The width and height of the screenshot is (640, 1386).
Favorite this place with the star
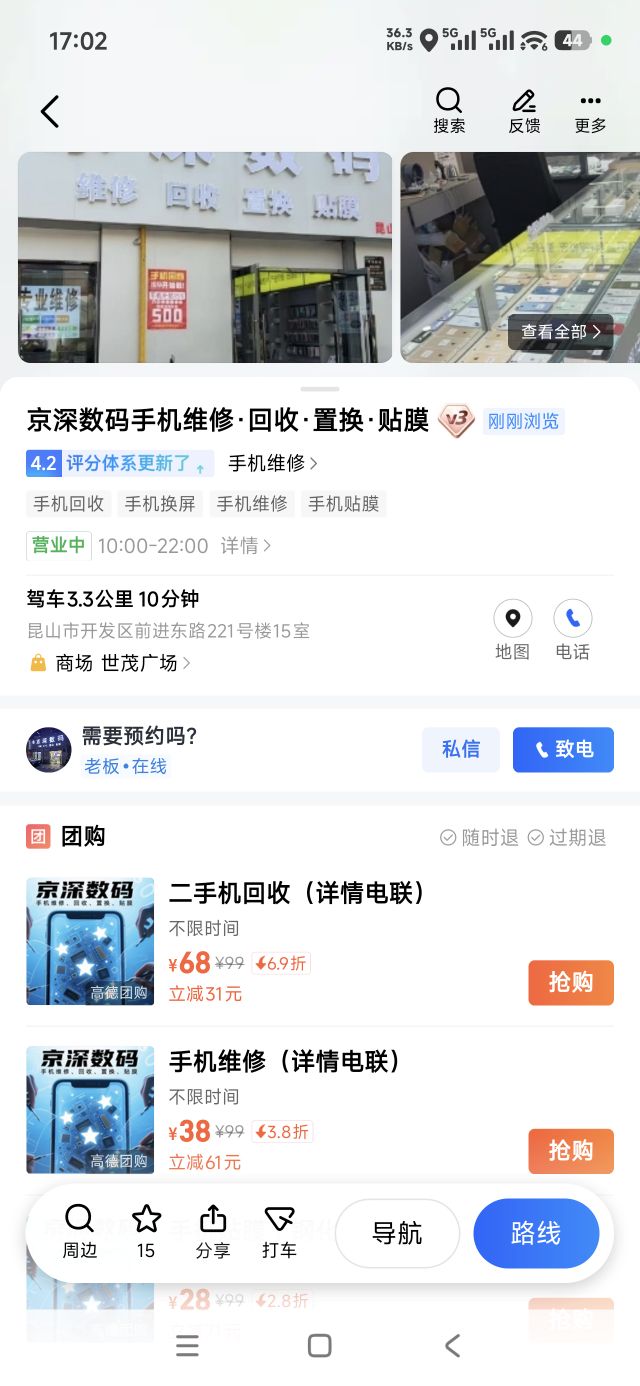click(x=146, y=1231)
